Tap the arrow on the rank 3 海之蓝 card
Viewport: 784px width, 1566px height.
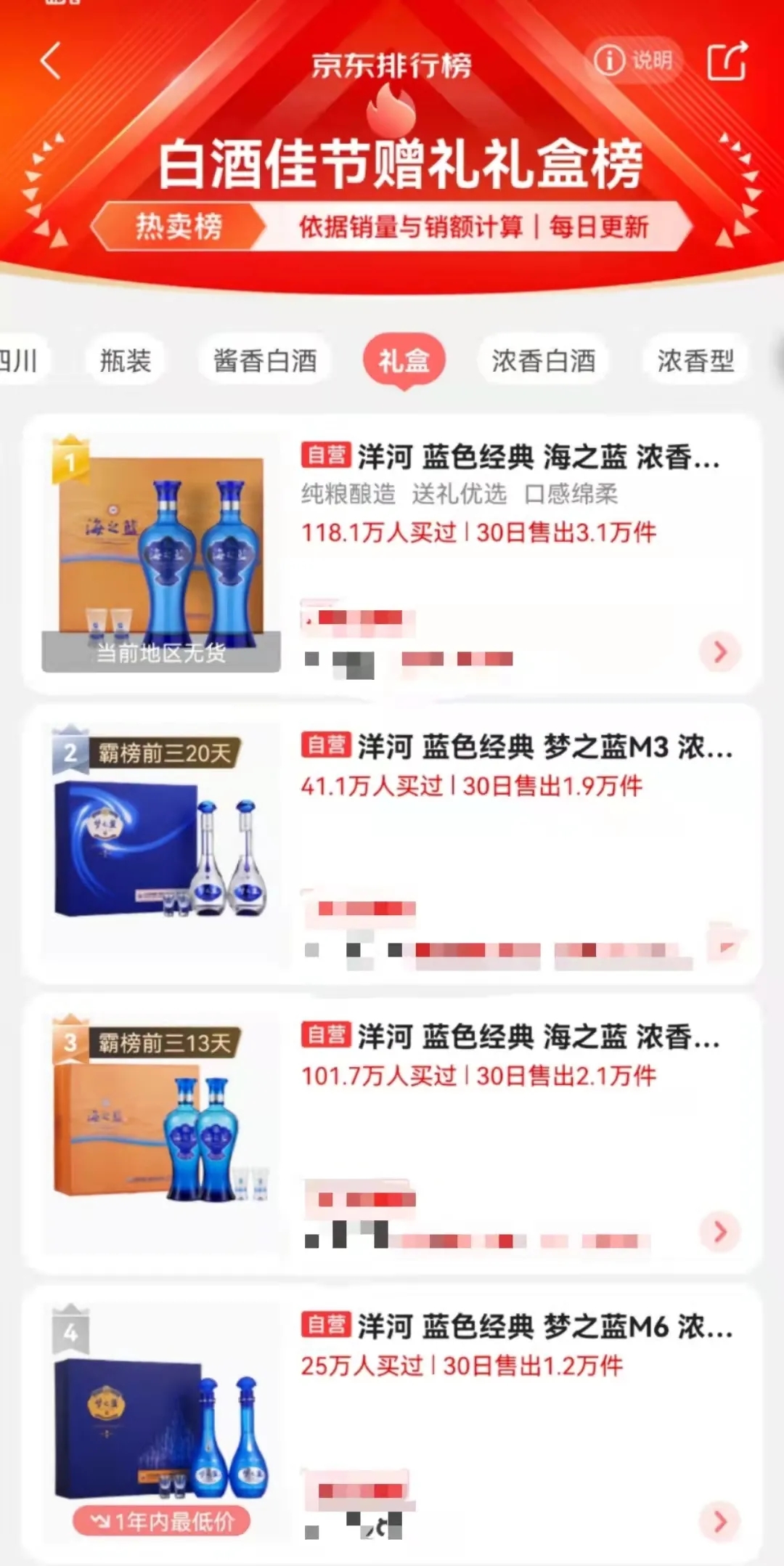[719, 1231]
